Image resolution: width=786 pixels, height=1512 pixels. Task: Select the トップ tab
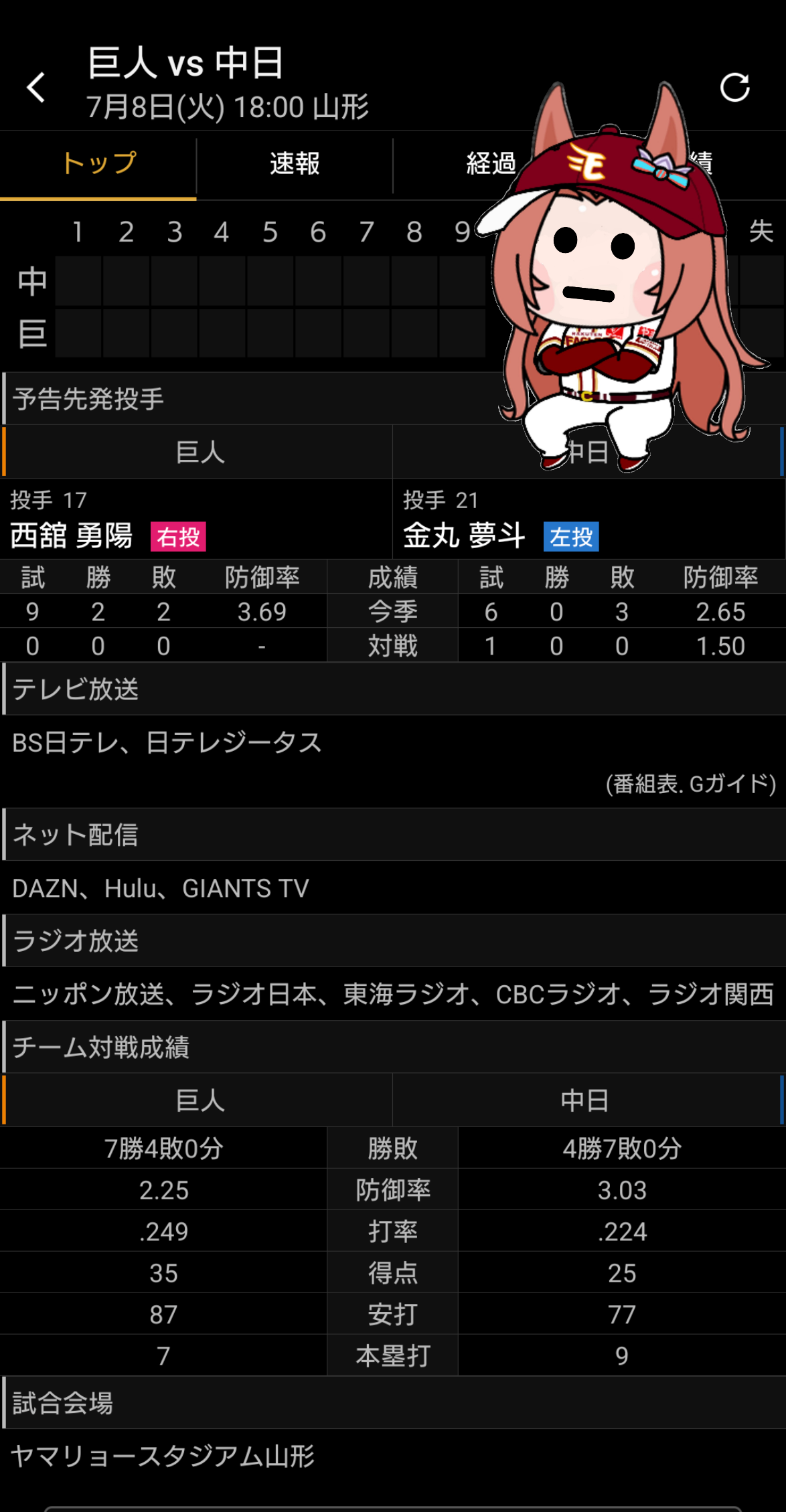[x=98, y=165]
